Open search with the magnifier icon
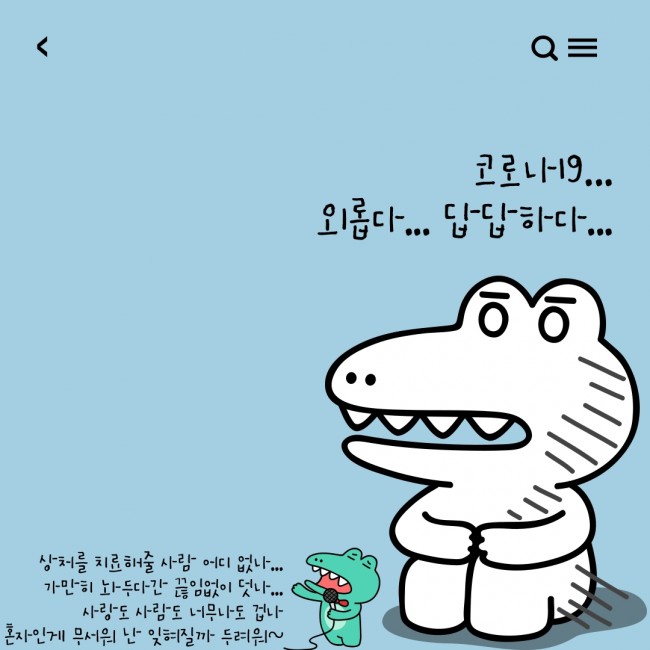 tap(544, 48)
